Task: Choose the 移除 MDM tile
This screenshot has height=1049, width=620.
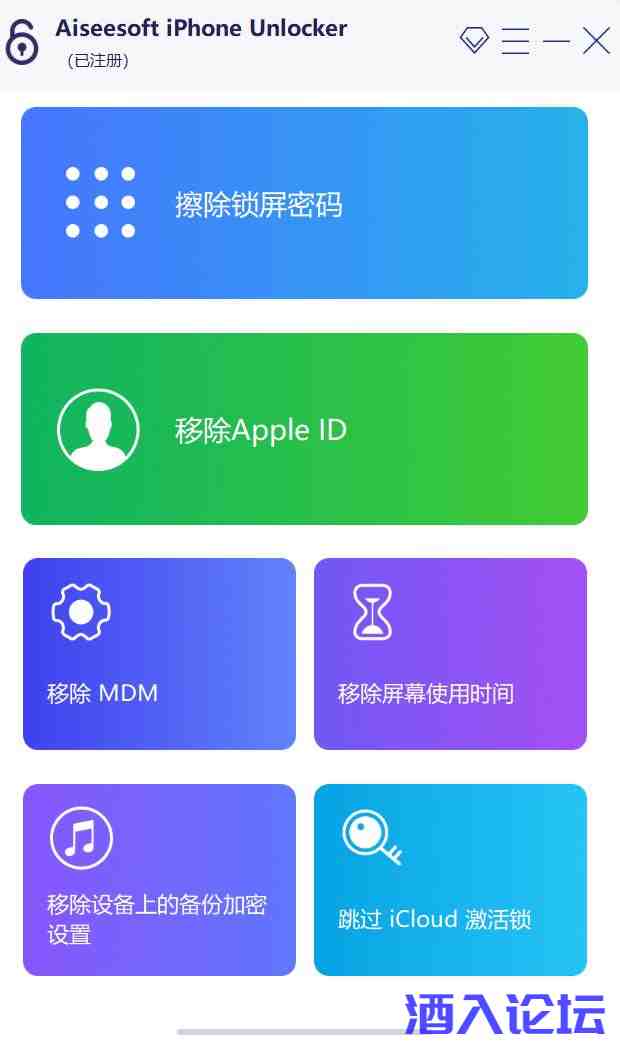Action: 159,654
